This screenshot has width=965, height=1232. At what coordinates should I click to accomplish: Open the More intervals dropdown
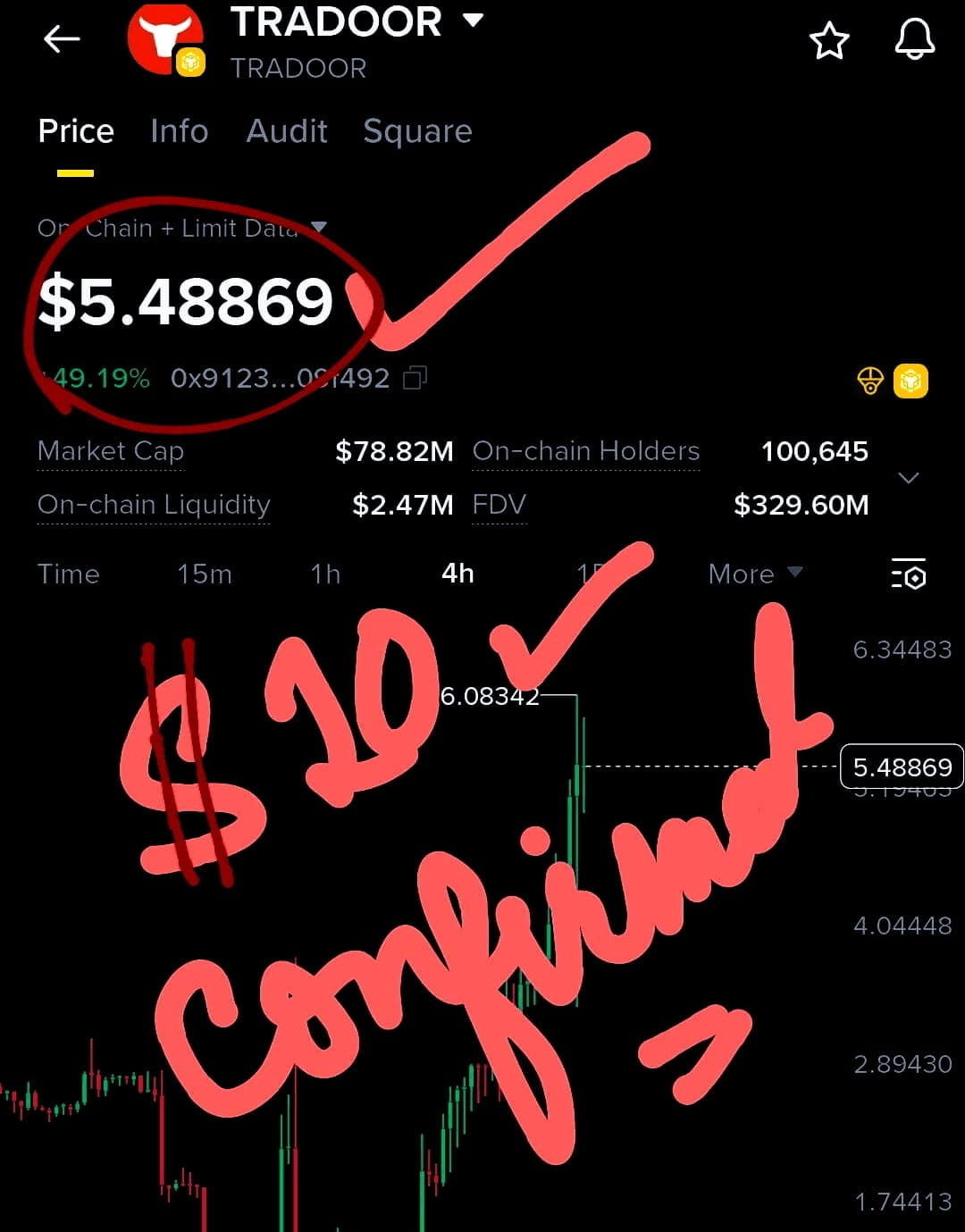pyautogui.click(x=755, y=574)
